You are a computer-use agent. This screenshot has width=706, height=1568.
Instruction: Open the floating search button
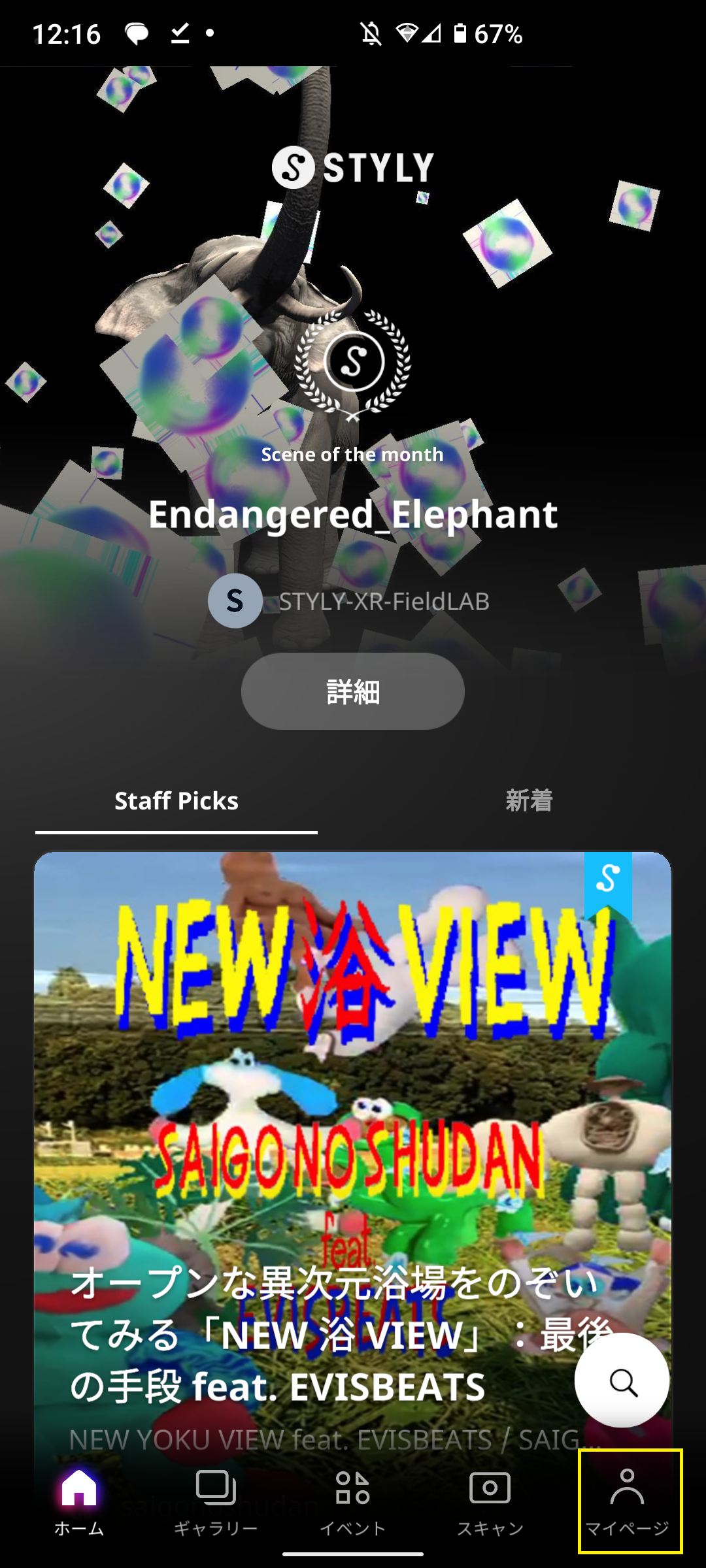(x=622, y=1382)
